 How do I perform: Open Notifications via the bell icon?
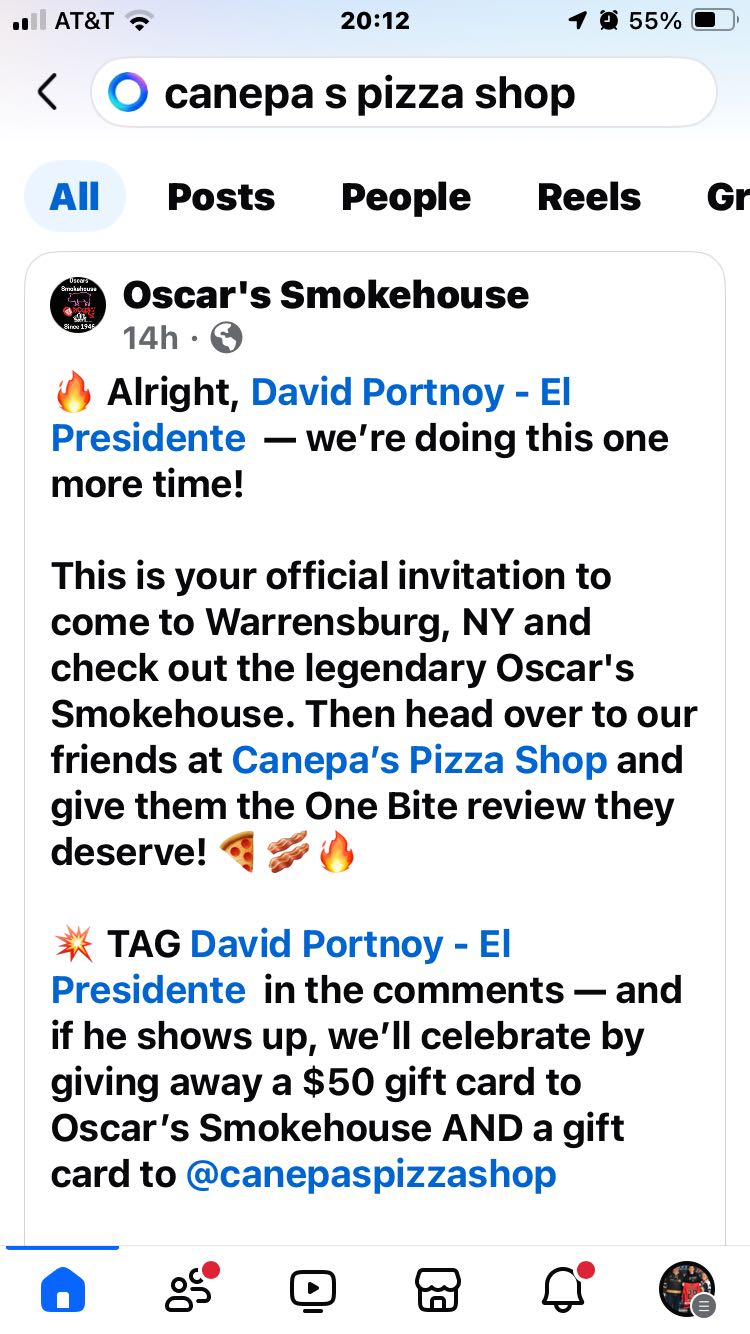click(562, 1289)
